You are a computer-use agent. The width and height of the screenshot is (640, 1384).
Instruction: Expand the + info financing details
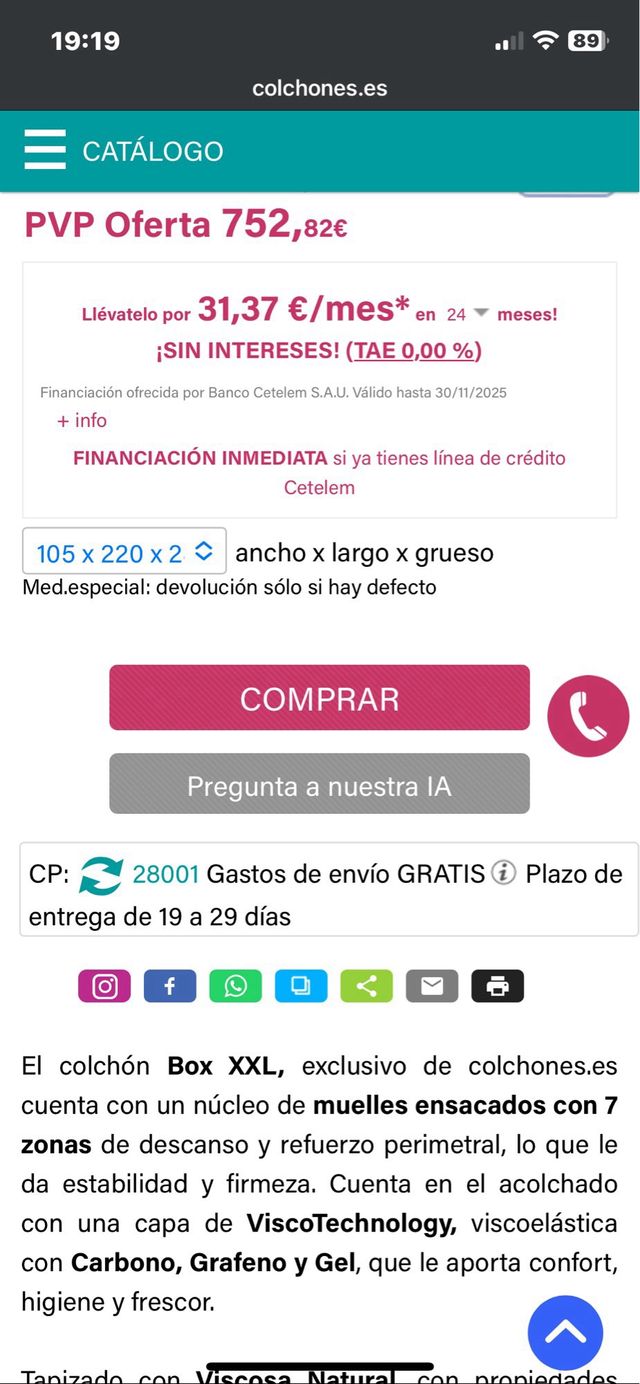point(82,421)
